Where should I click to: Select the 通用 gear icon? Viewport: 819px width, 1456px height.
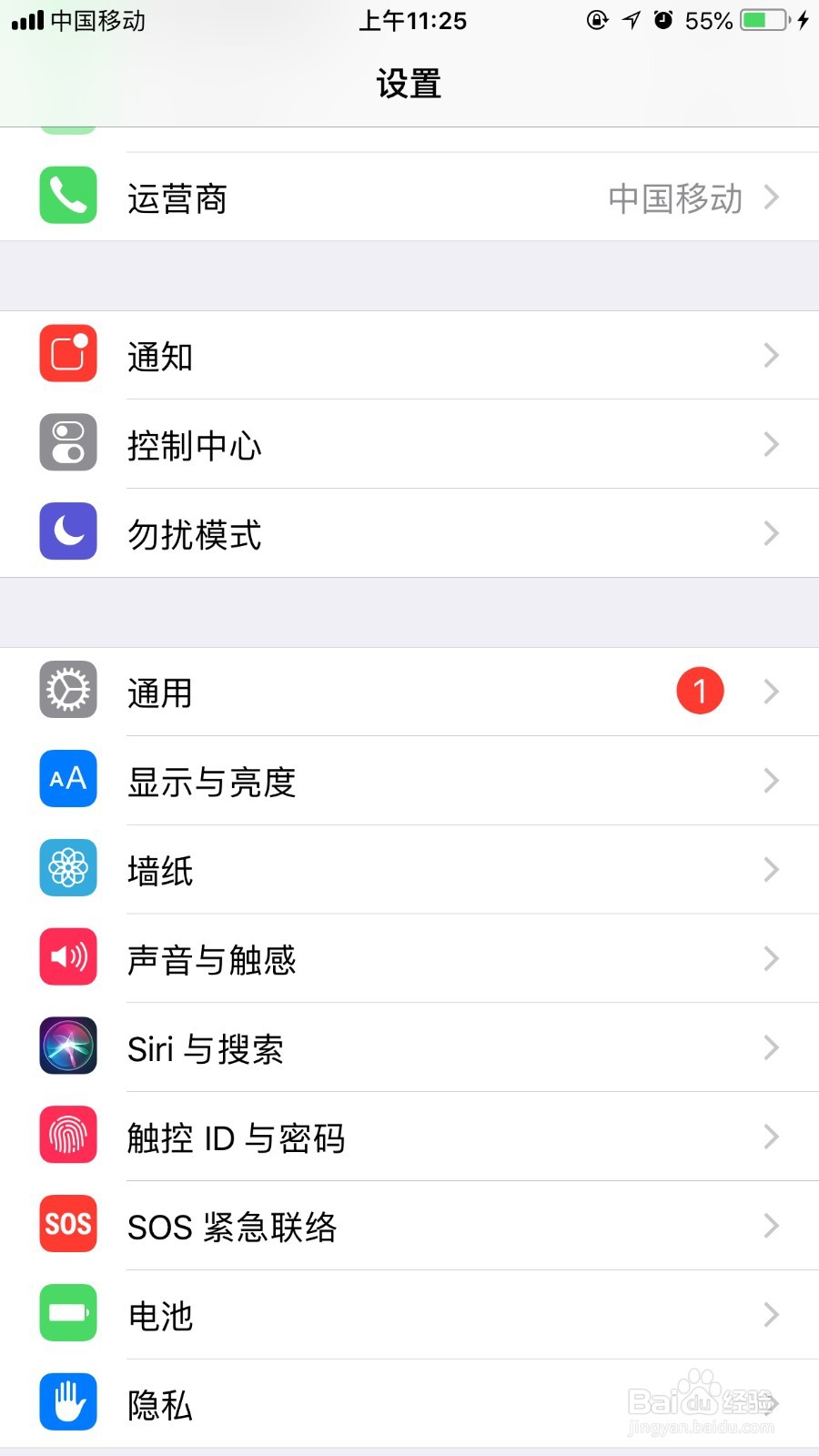(67, 691)
